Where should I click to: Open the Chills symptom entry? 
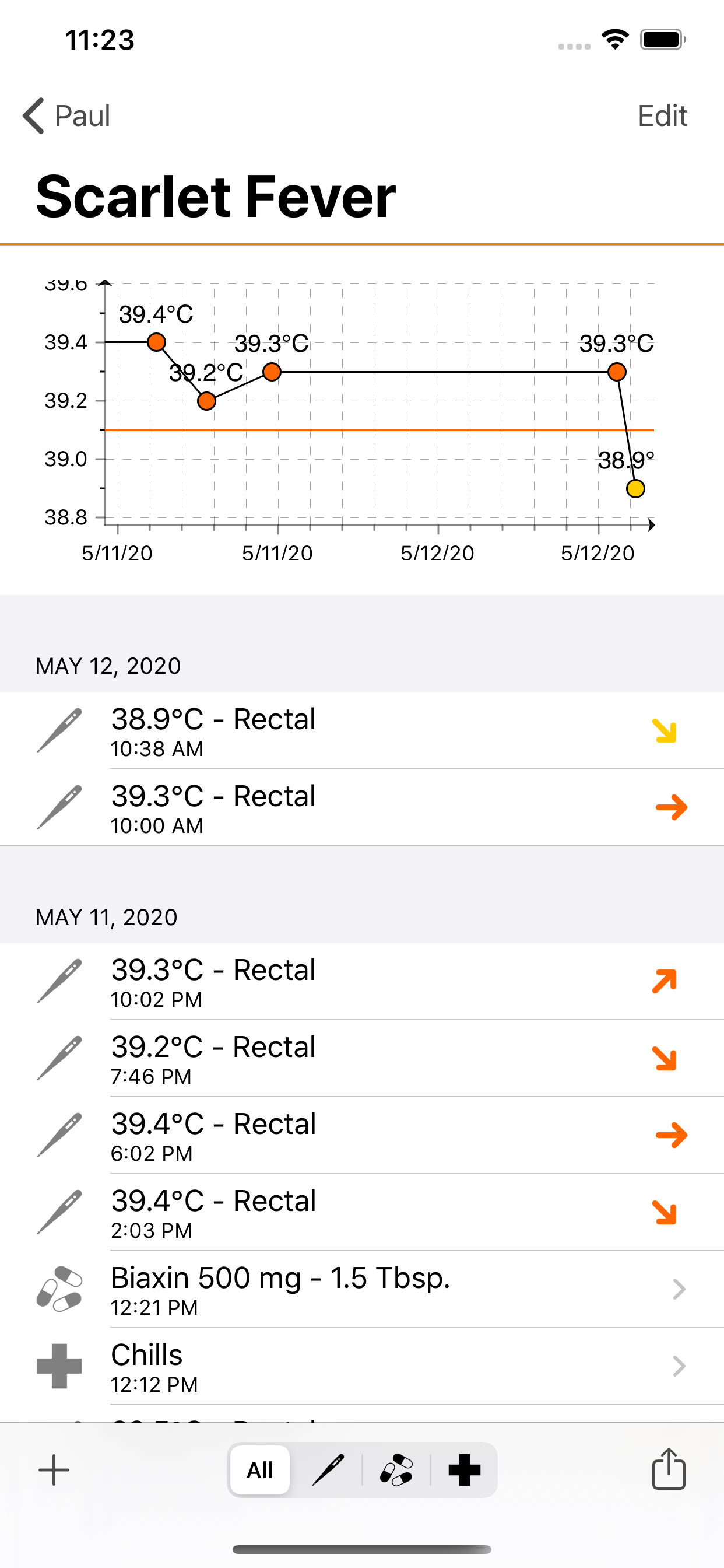[361, 1367]
